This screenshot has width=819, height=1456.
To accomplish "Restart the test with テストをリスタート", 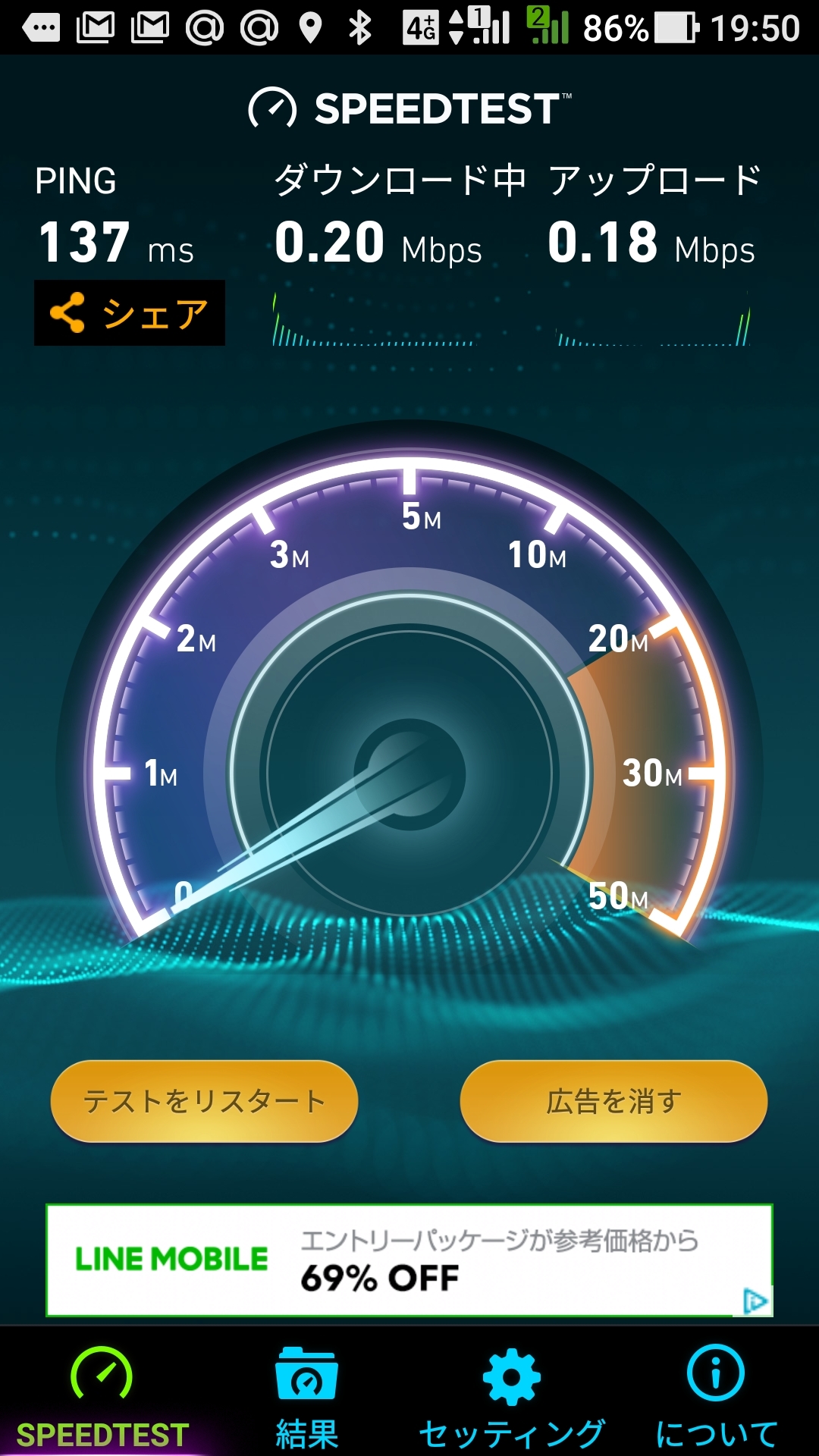I will point(204,1101).
